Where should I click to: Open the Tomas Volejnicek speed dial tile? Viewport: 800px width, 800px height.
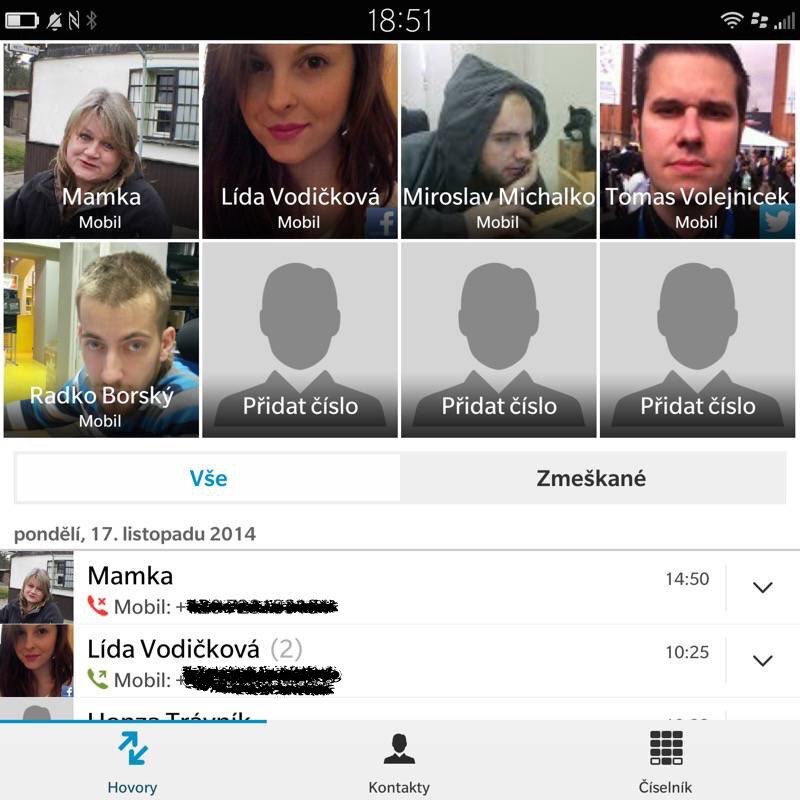click(697, 141)
